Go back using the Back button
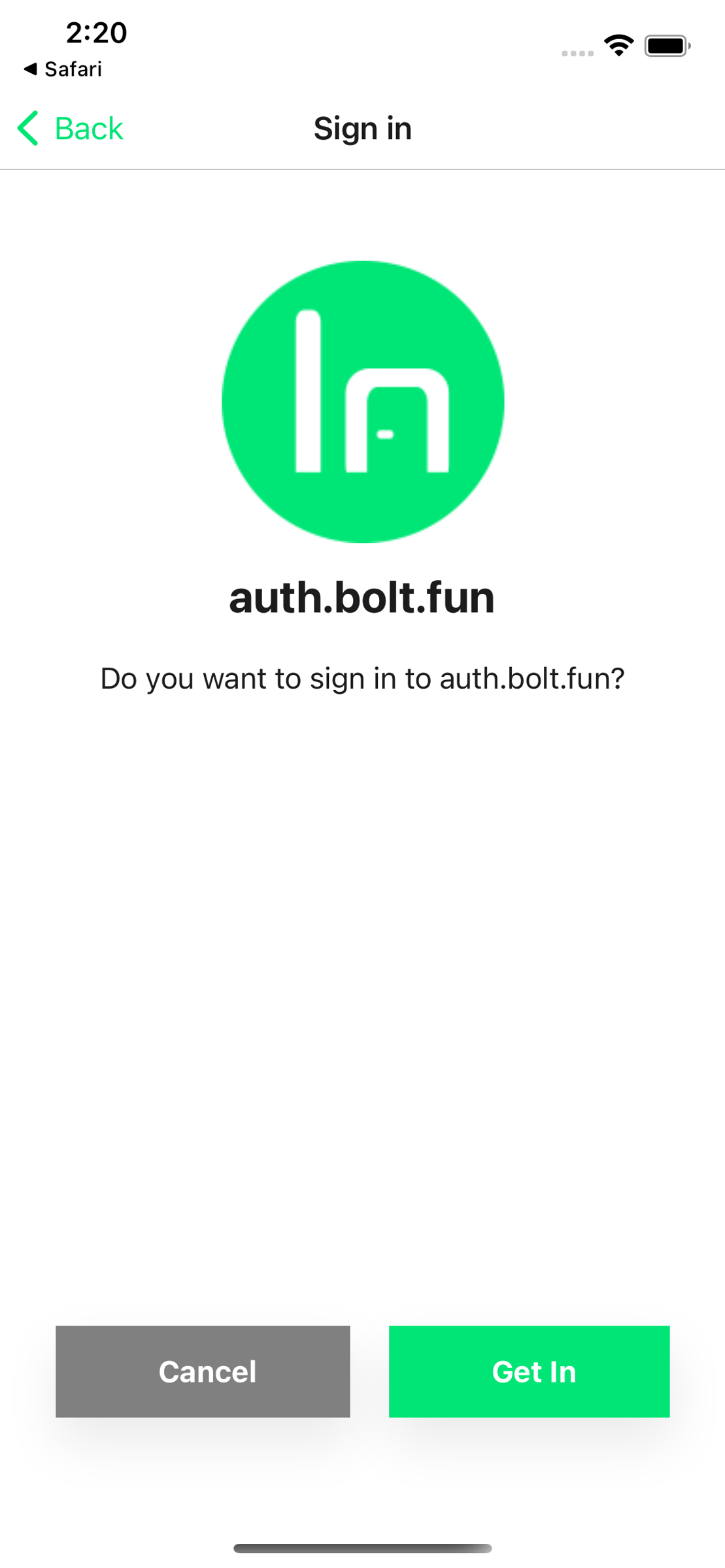Image resolution: width=725 pixels, height=1568 pixels. coord(70,128)
